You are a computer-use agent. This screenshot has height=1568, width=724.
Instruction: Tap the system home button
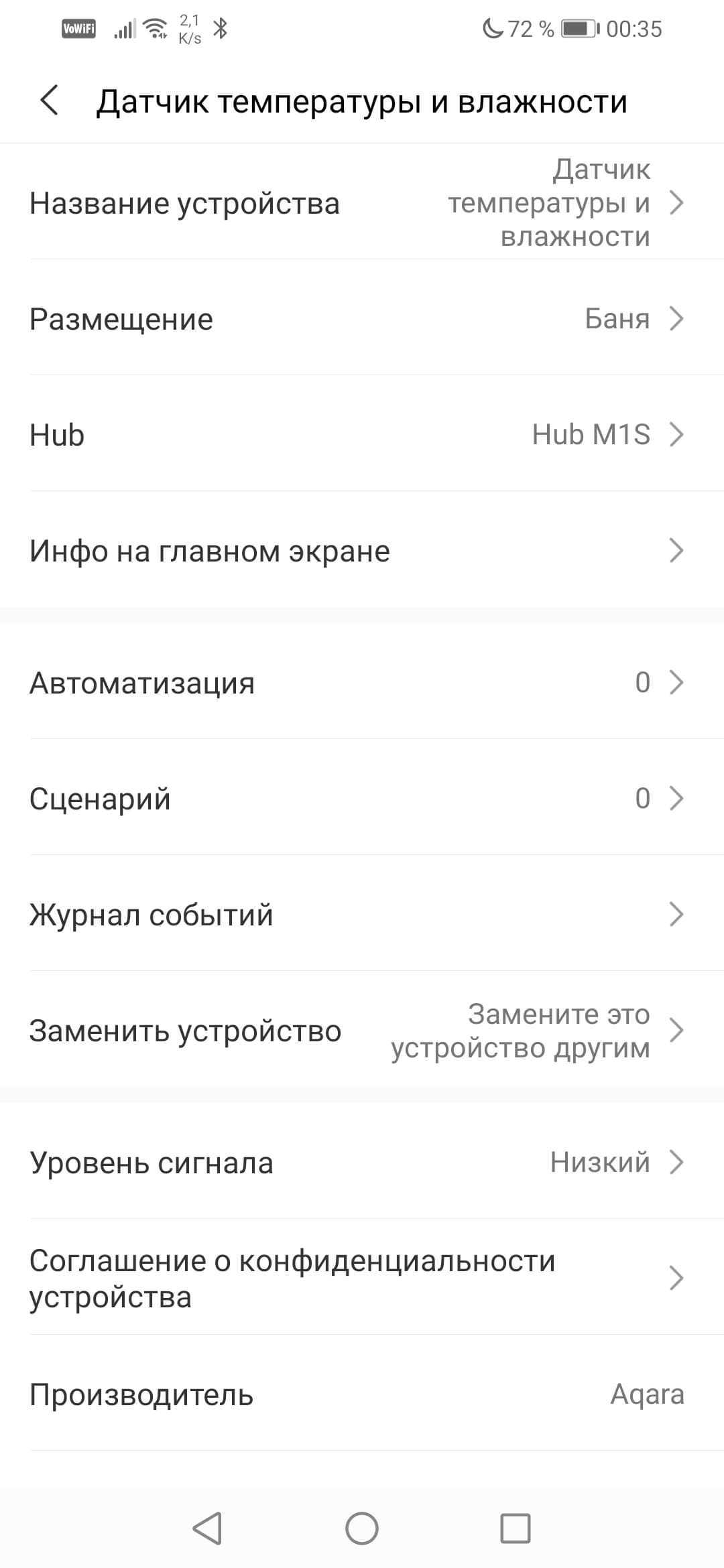click(362, 1528)
